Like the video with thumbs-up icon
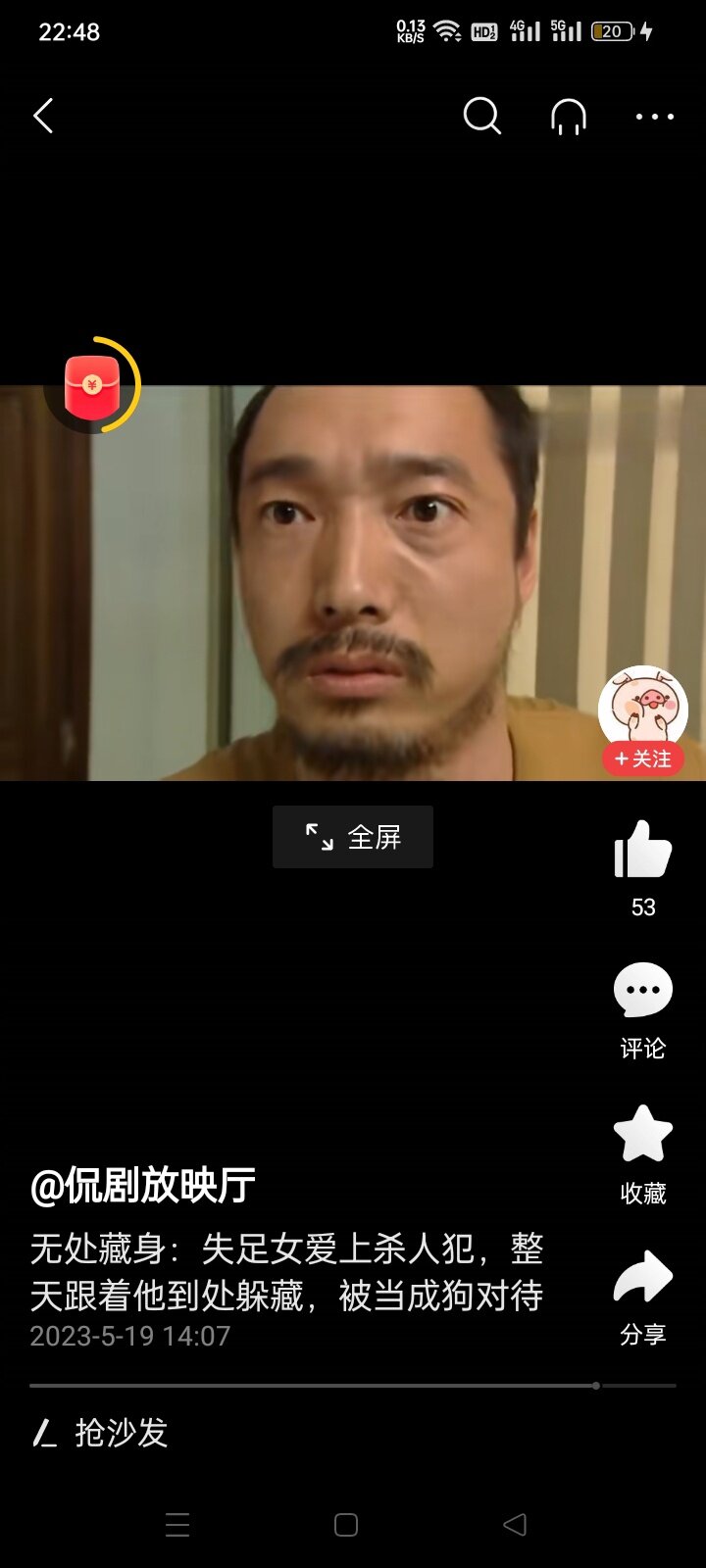Image resolution: width=706 pixels, height=1568 pixels. 643,850
